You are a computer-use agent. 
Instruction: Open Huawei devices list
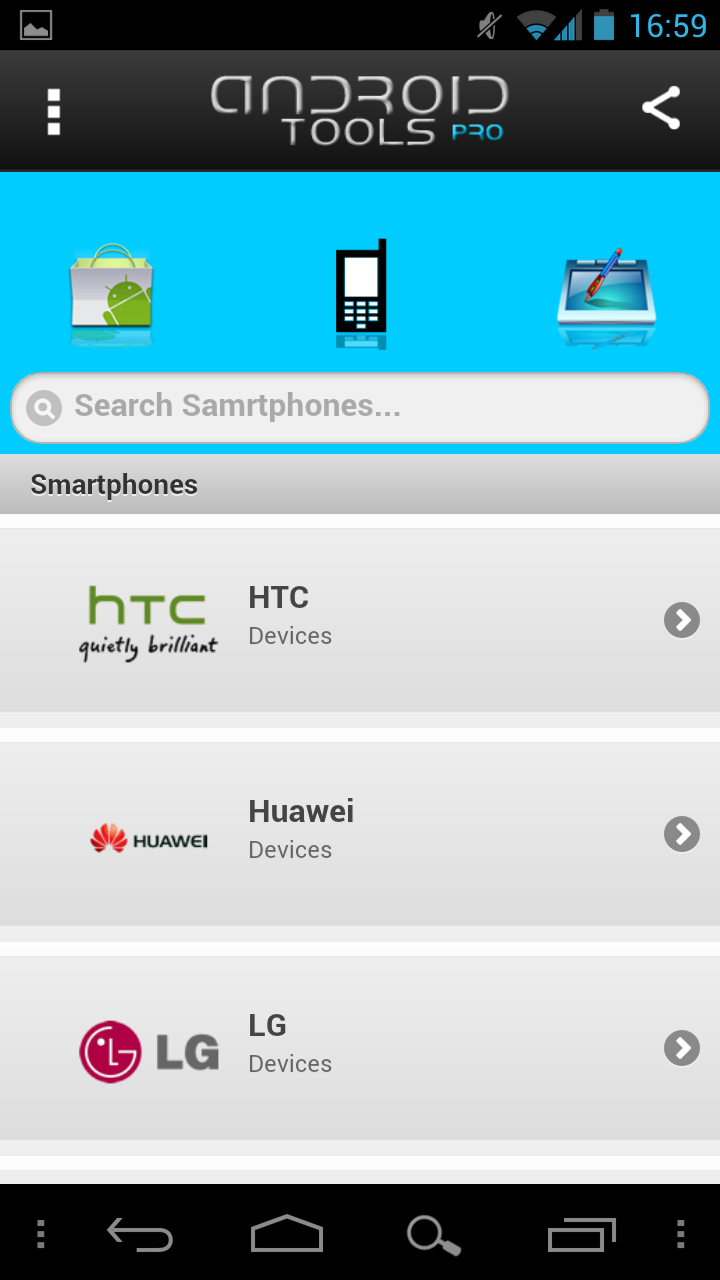tap(360, 834)
